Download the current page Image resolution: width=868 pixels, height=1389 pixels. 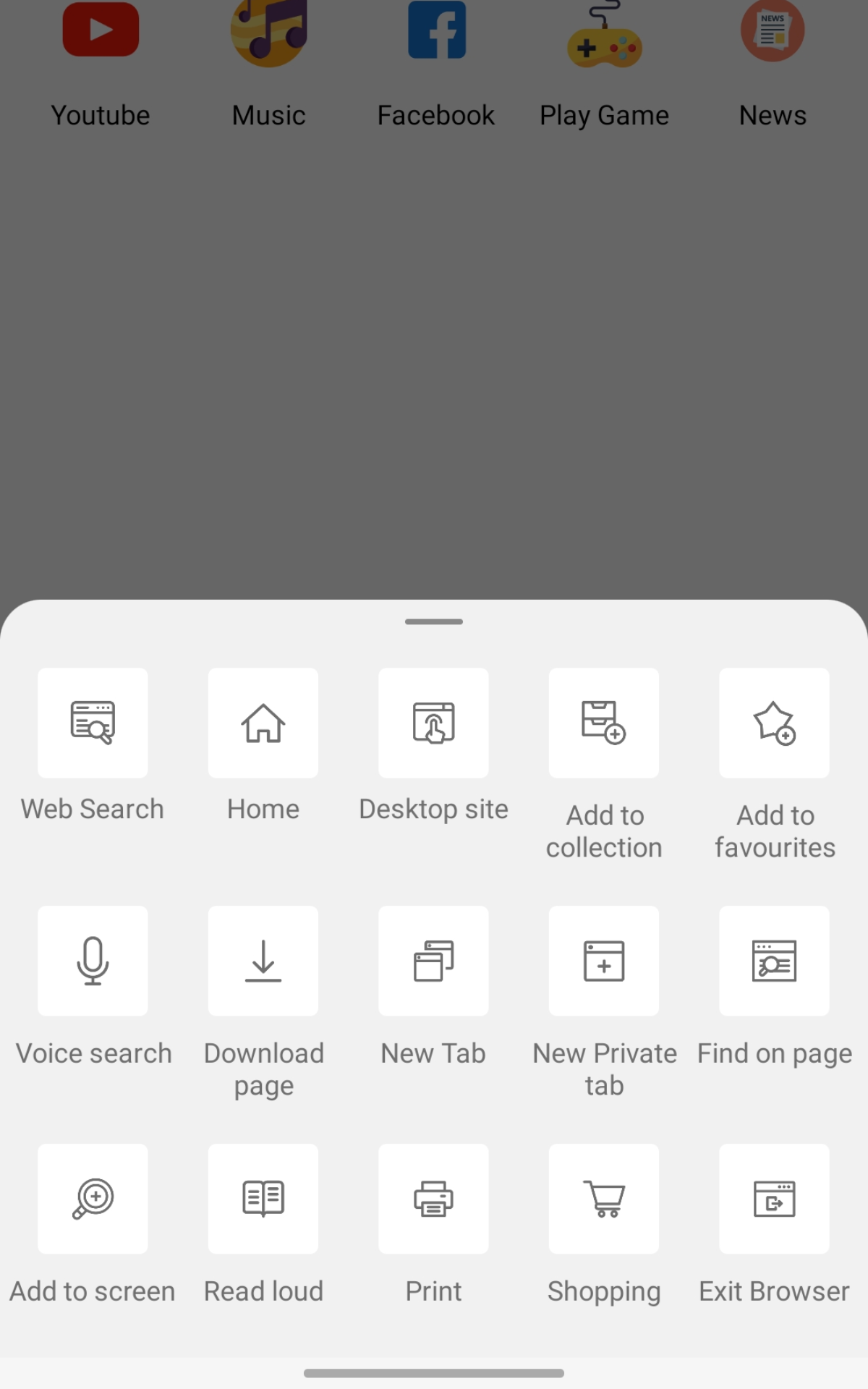coord(263,961)
